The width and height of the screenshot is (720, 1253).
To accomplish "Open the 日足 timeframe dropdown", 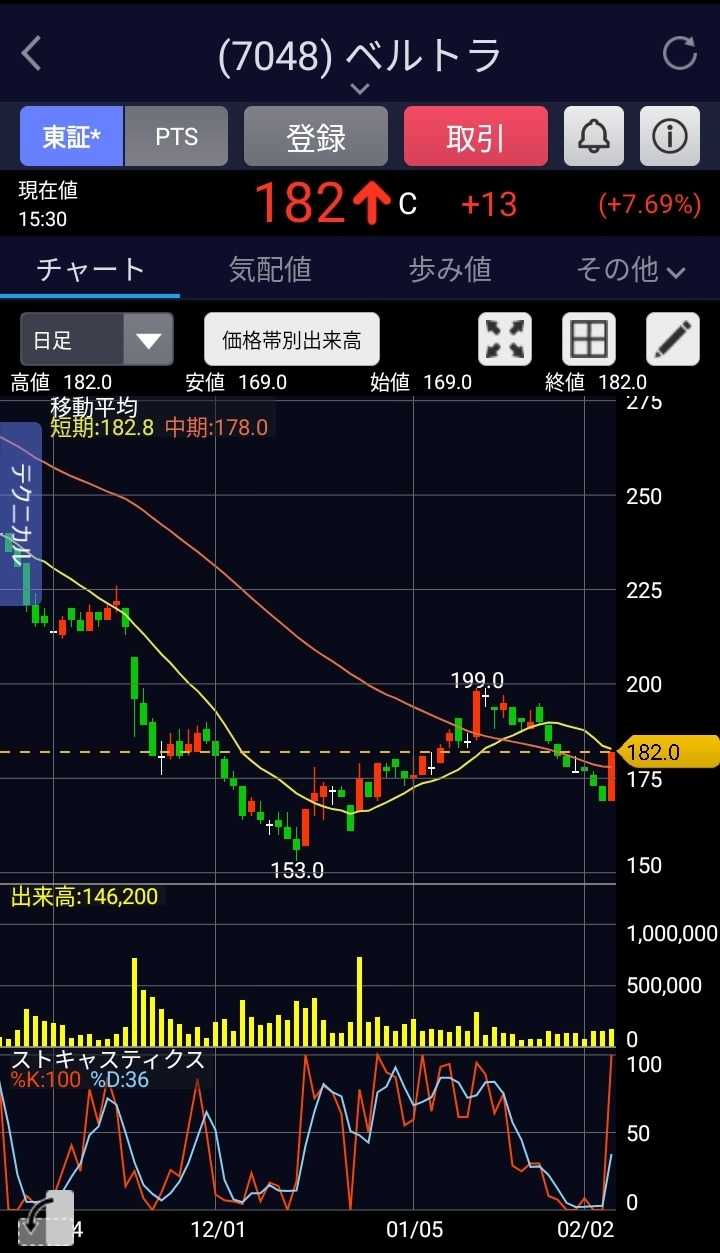I will click(x=97, y=340).
